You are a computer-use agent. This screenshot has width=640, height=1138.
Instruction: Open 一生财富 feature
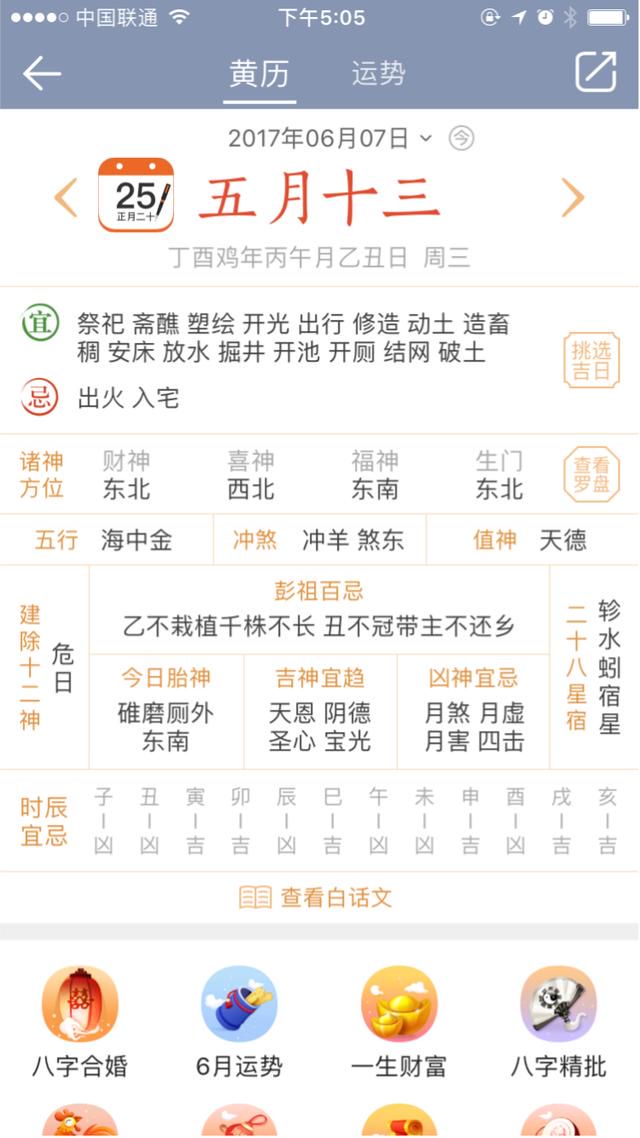399,1022
